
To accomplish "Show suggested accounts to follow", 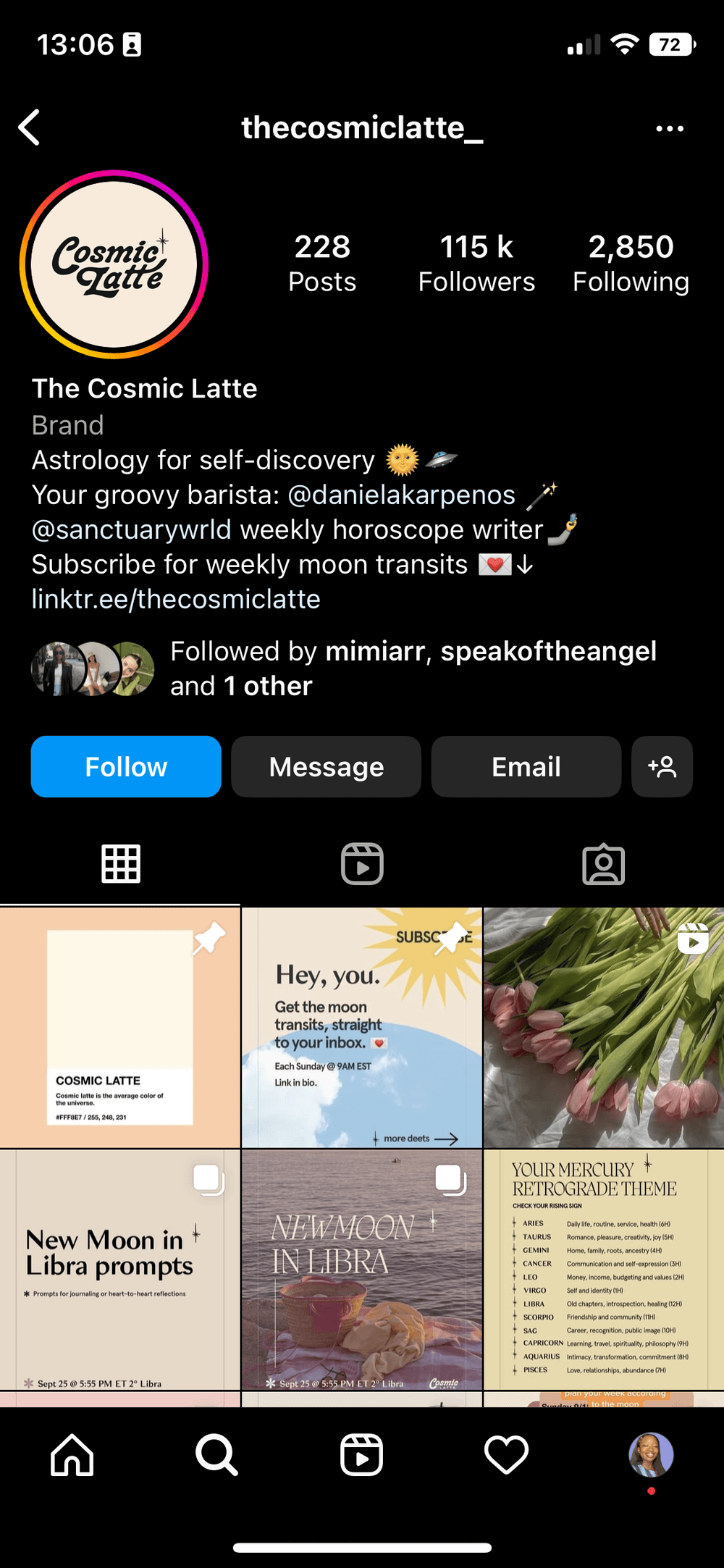I will (x=662, y=767).
